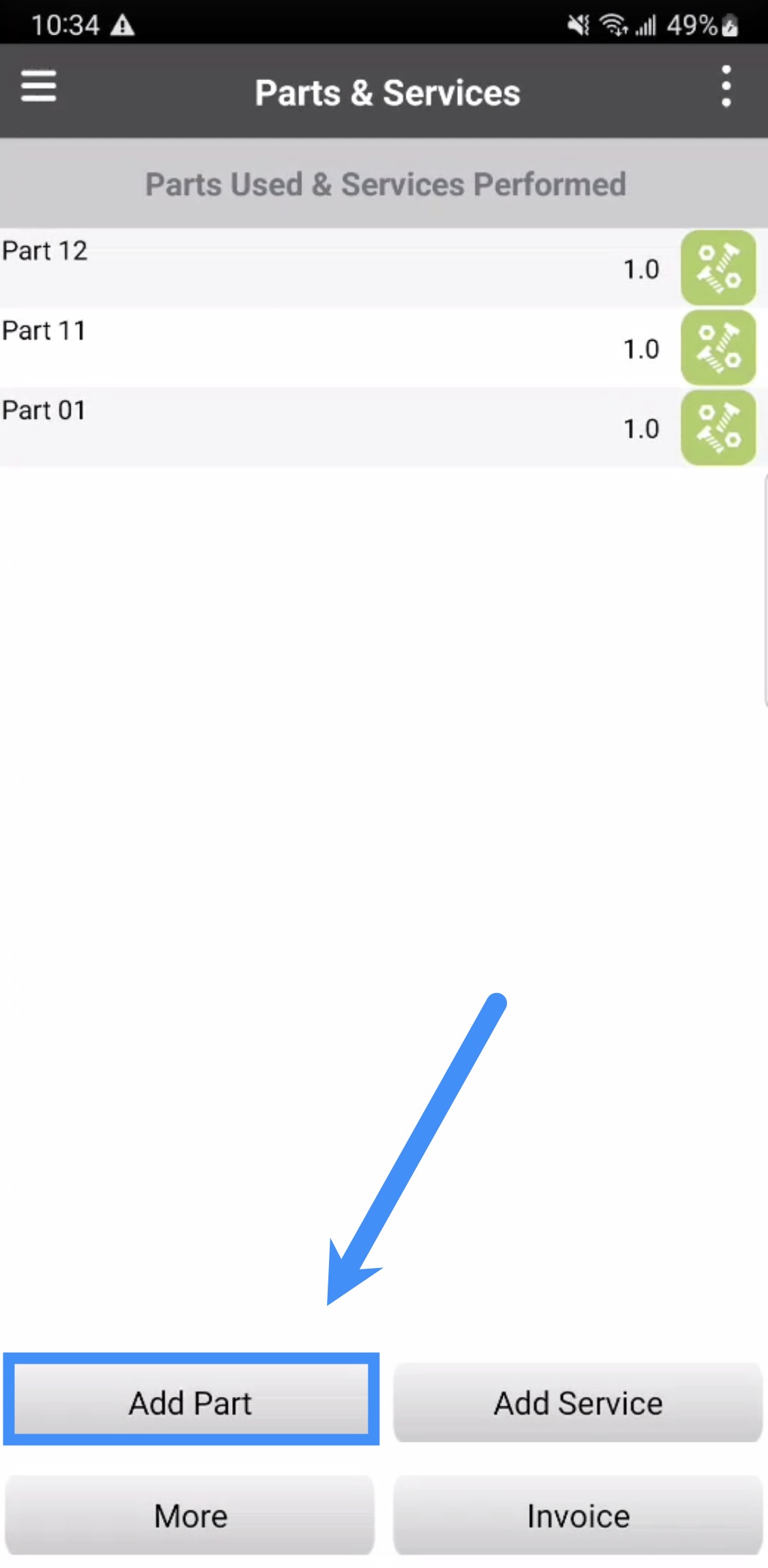Screen dimensions: 768x1568
Task: Tap the green parts icon for Part 01
Action: tap(718, 428)
